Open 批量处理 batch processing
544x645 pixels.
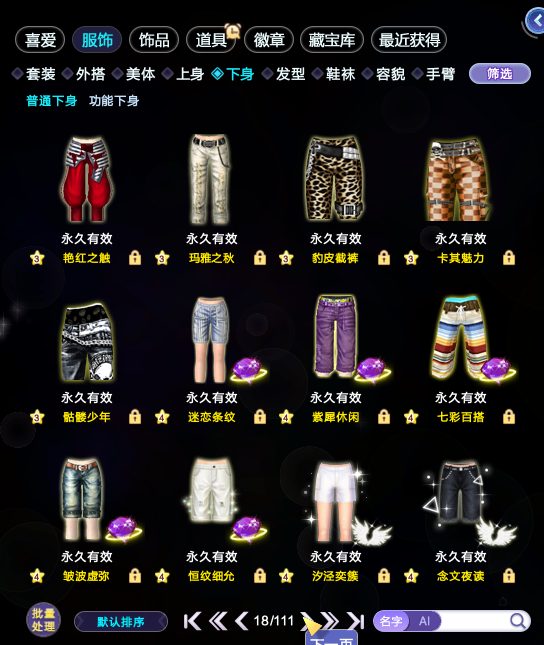pyautogui.click(x=43, y=620)
